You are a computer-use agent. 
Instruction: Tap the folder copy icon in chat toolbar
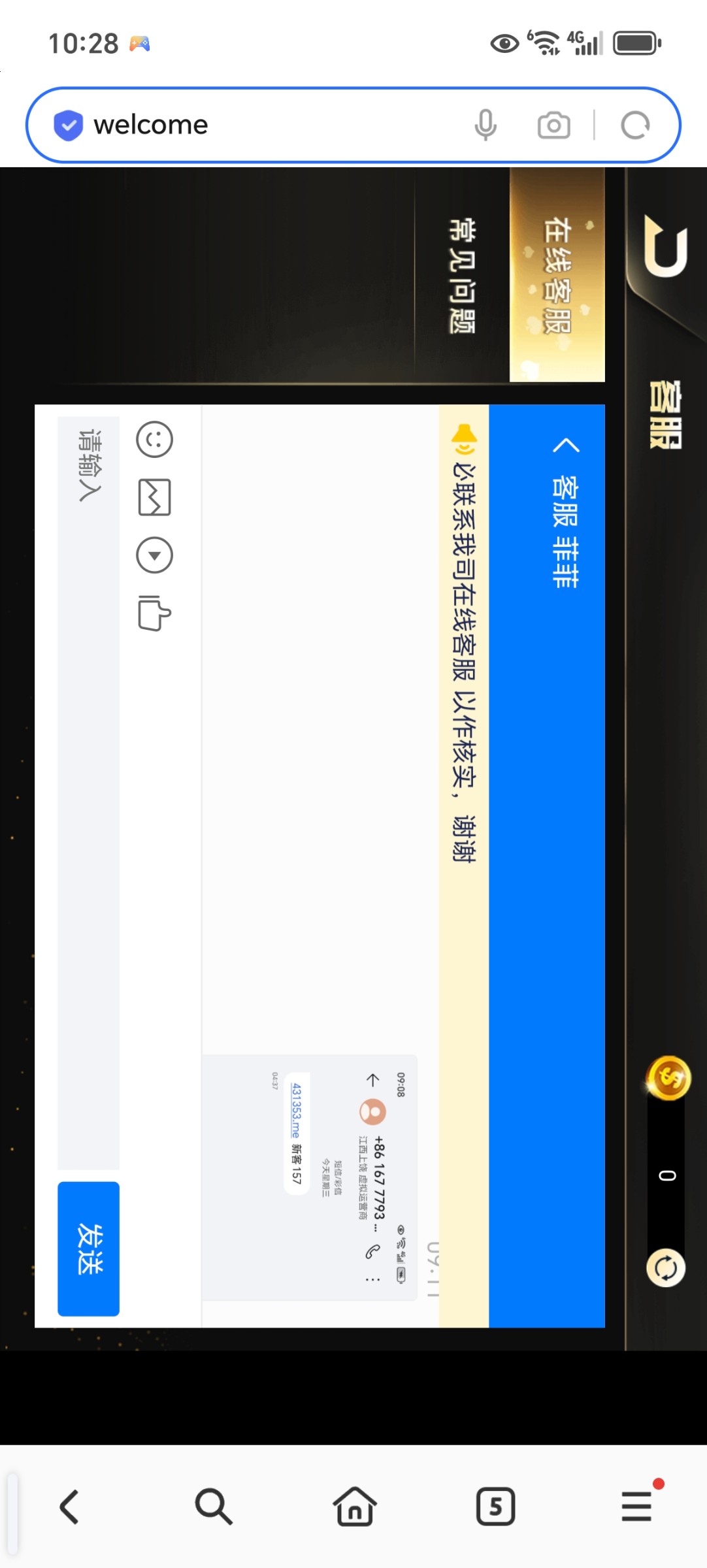pos(154,613)
